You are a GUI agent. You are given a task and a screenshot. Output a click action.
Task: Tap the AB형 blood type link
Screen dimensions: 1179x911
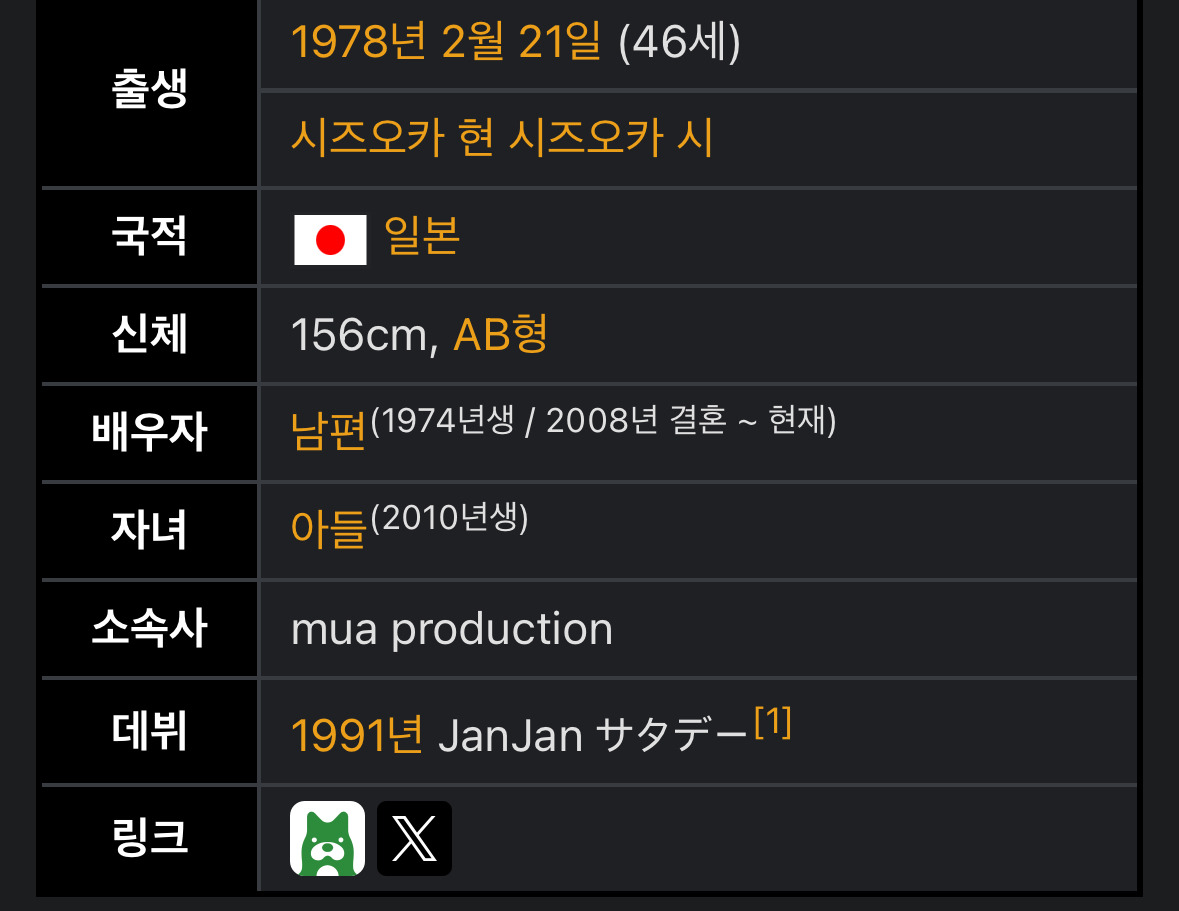pyautogui.click(x=500, y=335)
